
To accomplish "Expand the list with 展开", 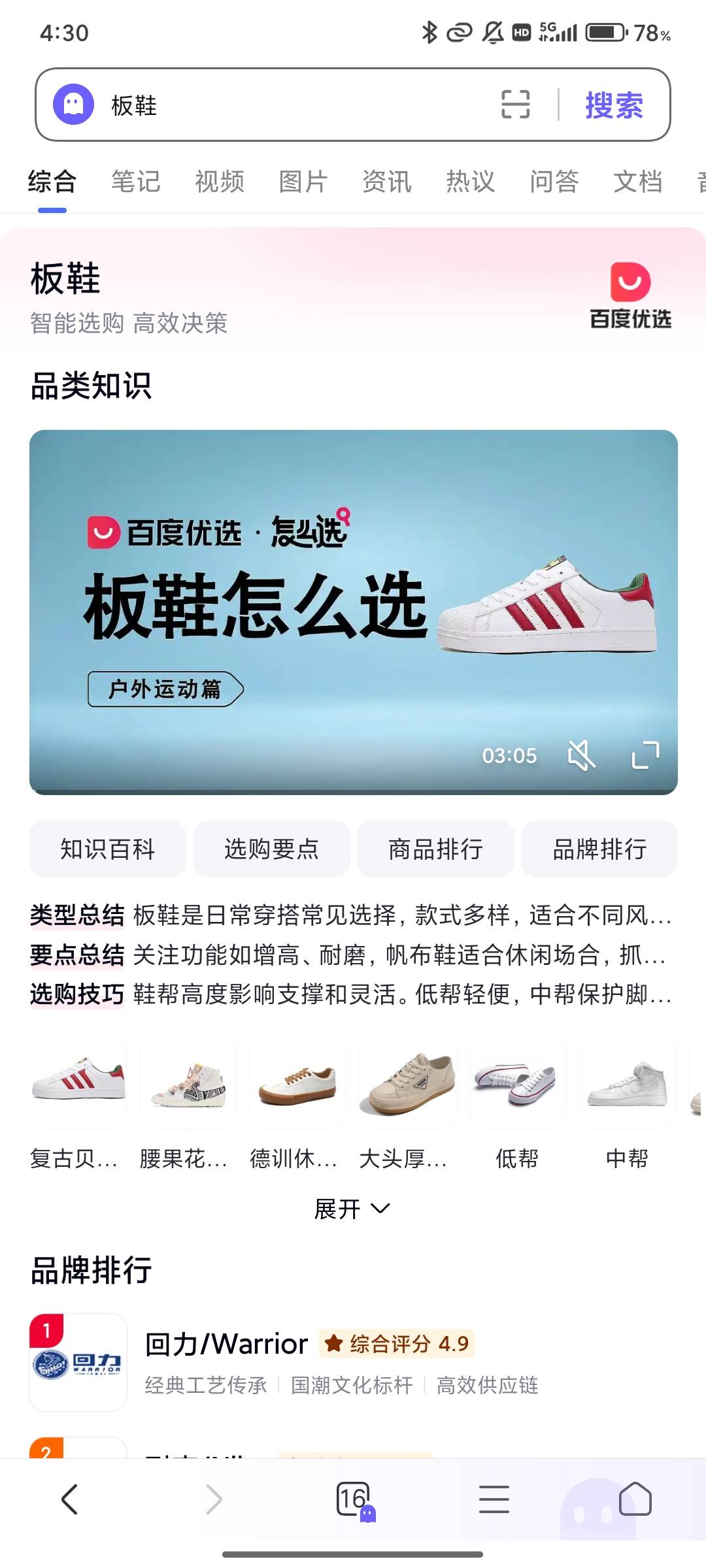I will click(352, 1209).
